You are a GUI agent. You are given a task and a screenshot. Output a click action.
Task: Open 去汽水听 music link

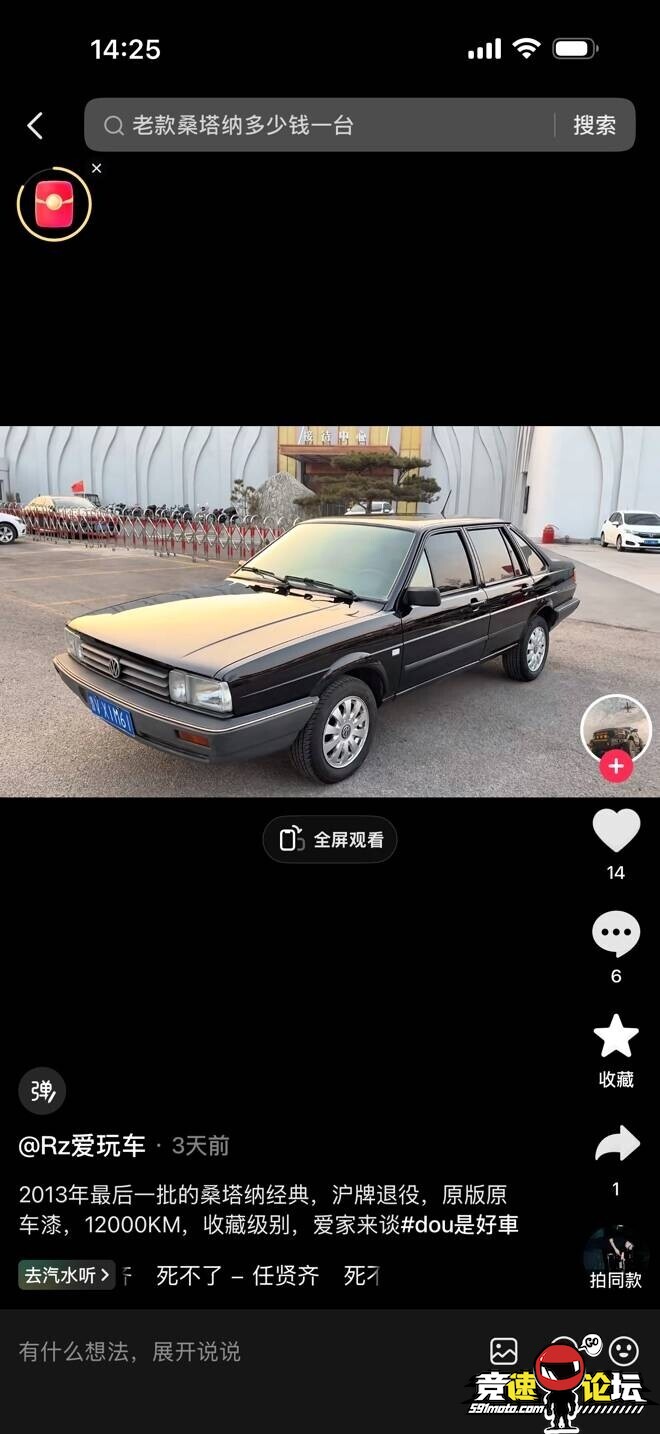coord(67,1275)
